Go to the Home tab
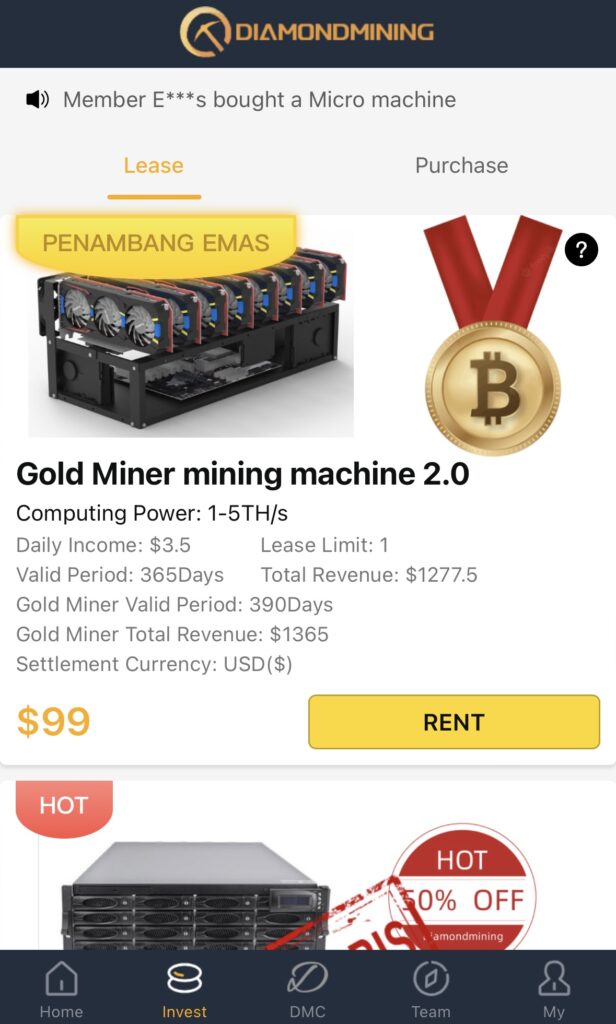The height and width of the screenshot is (1024, 616). (x=61, y=988)
